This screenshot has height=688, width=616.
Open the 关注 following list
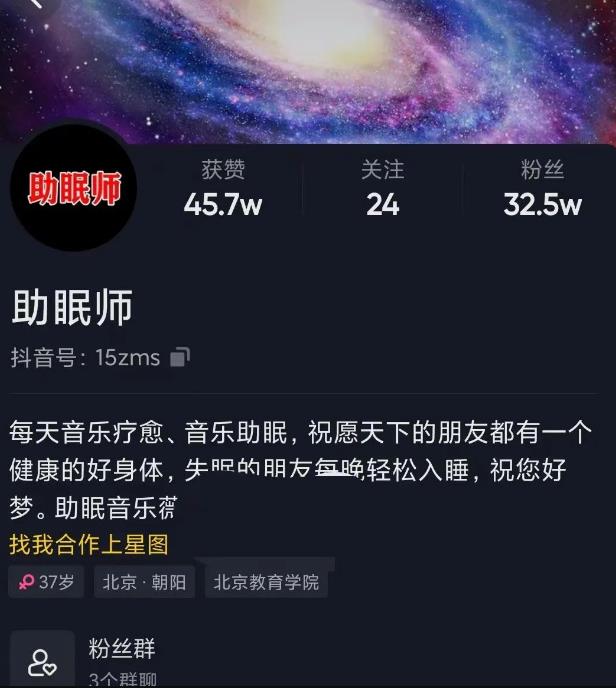tap(382, 189)
